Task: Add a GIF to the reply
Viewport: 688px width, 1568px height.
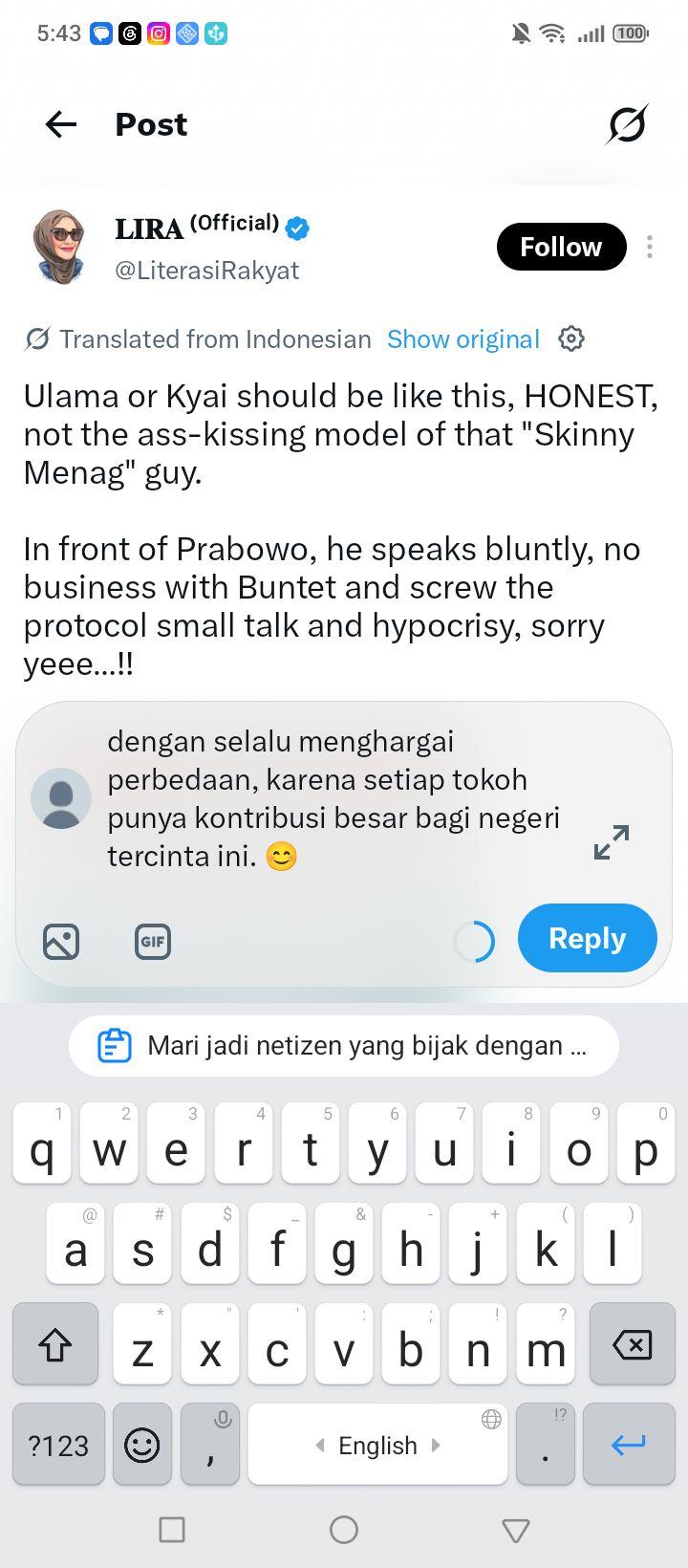Action: 153,942
